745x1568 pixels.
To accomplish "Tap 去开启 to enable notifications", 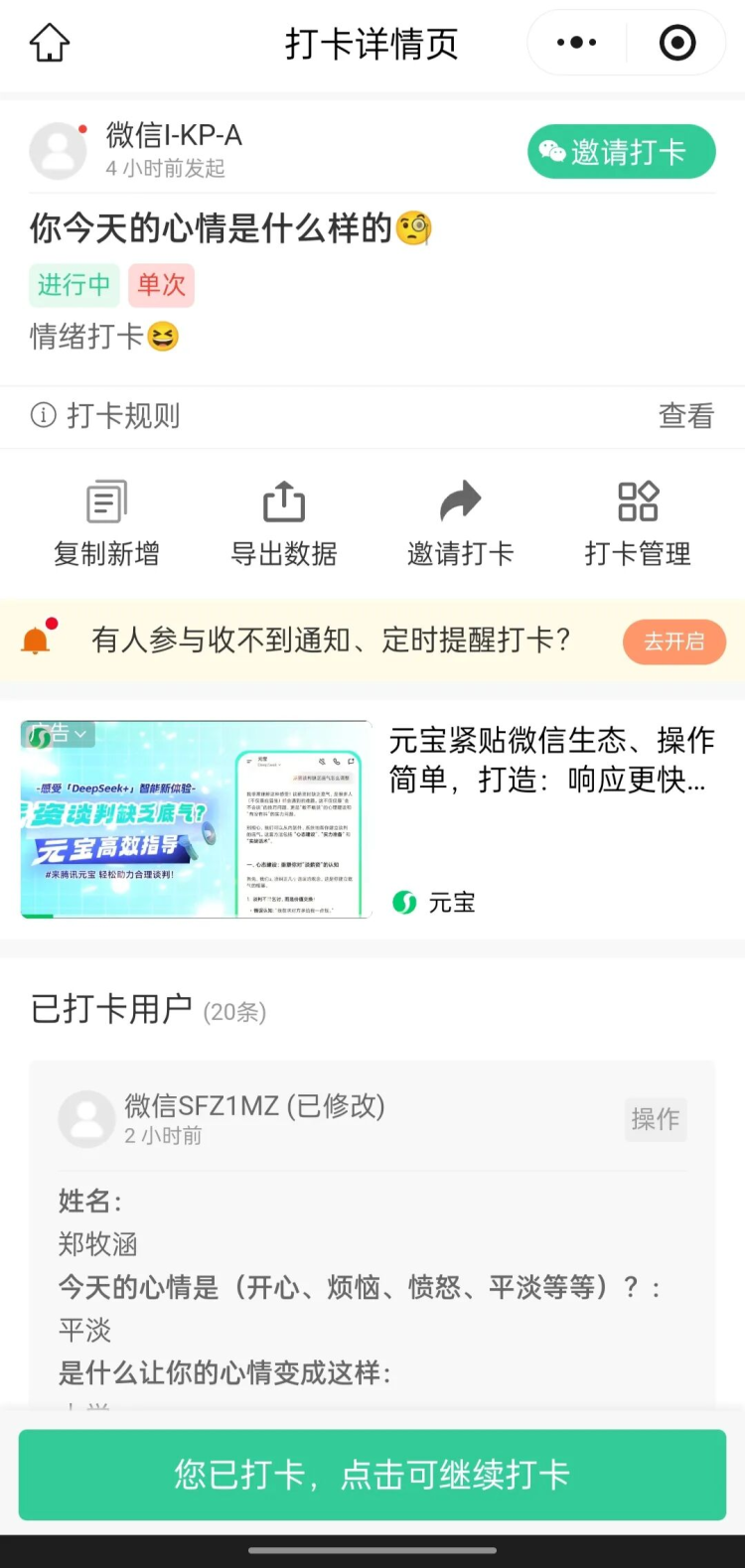I will coord(673,641).
